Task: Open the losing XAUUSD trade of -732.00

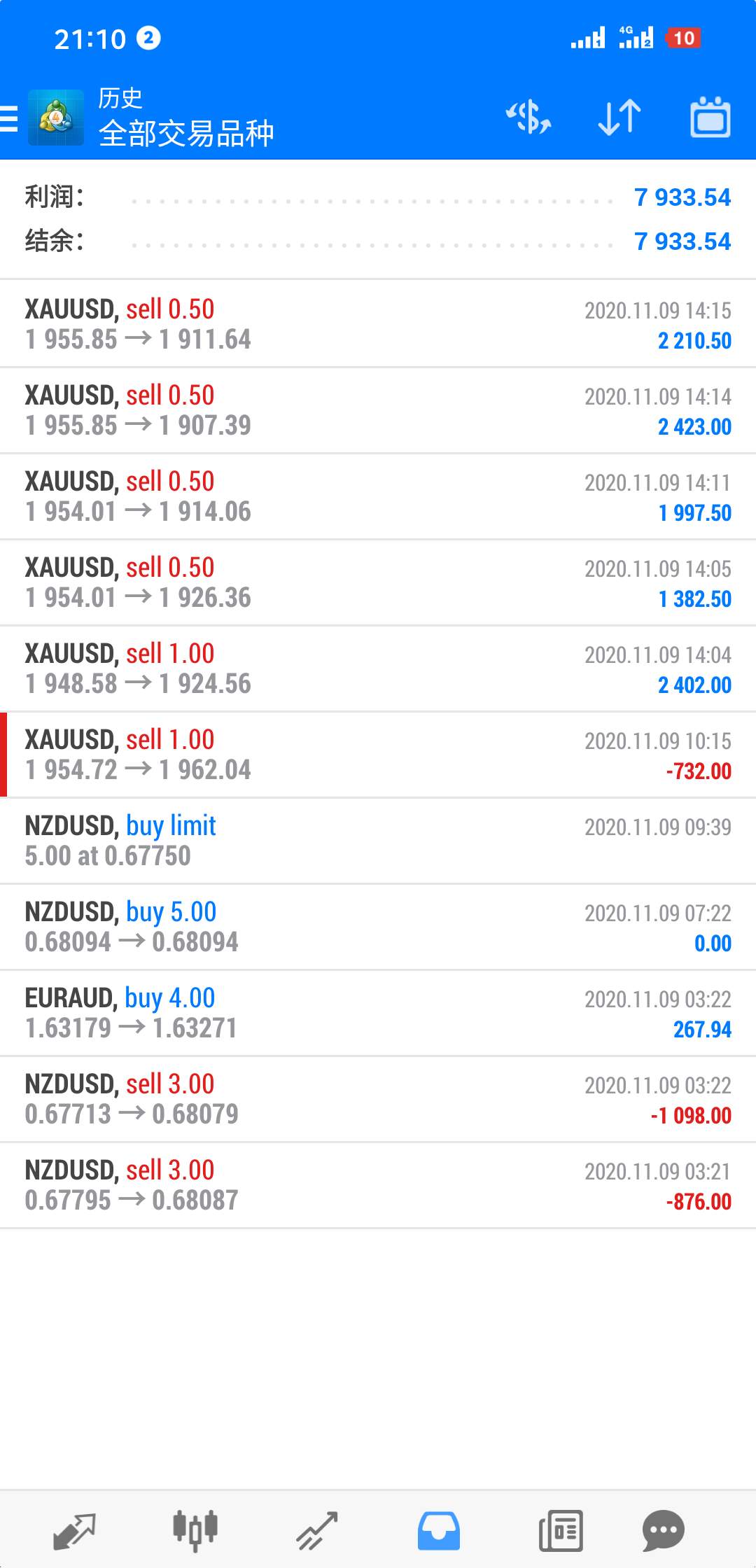Action: coord(378,755)
